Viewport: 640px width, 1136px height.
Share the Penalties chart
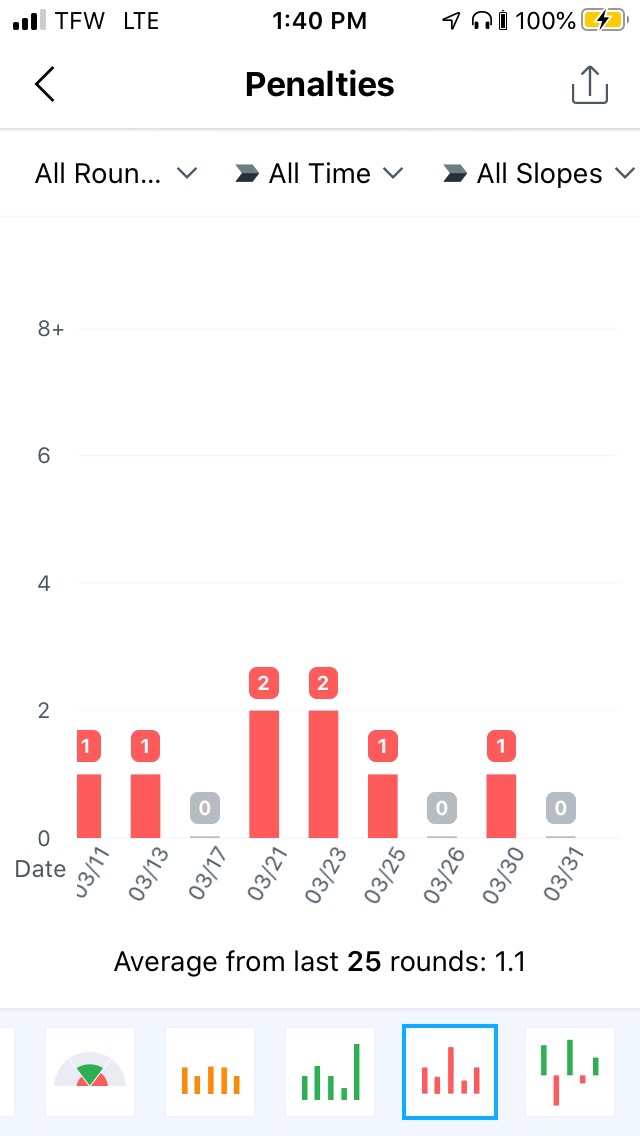pos(589,85)
